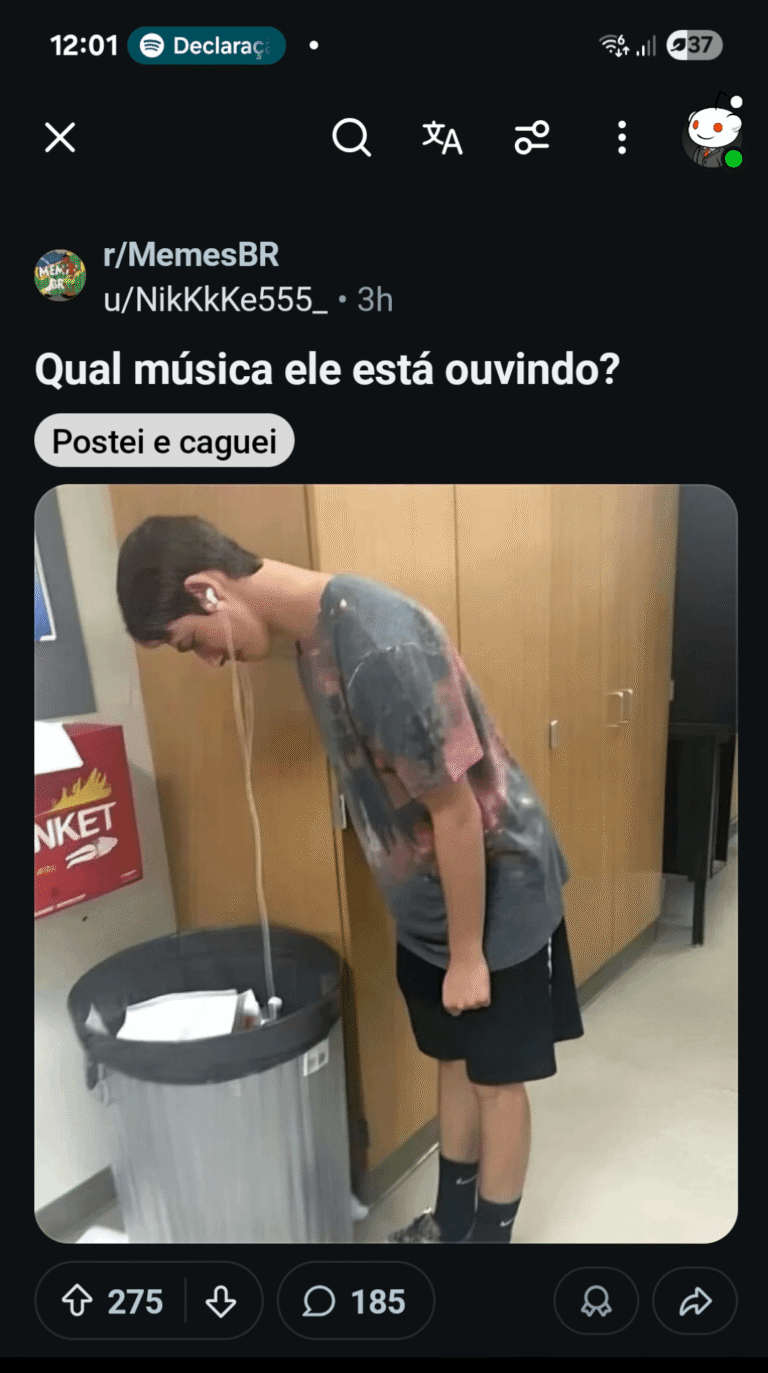
Task: Upvote this post
Action: tap(78, 1301)
